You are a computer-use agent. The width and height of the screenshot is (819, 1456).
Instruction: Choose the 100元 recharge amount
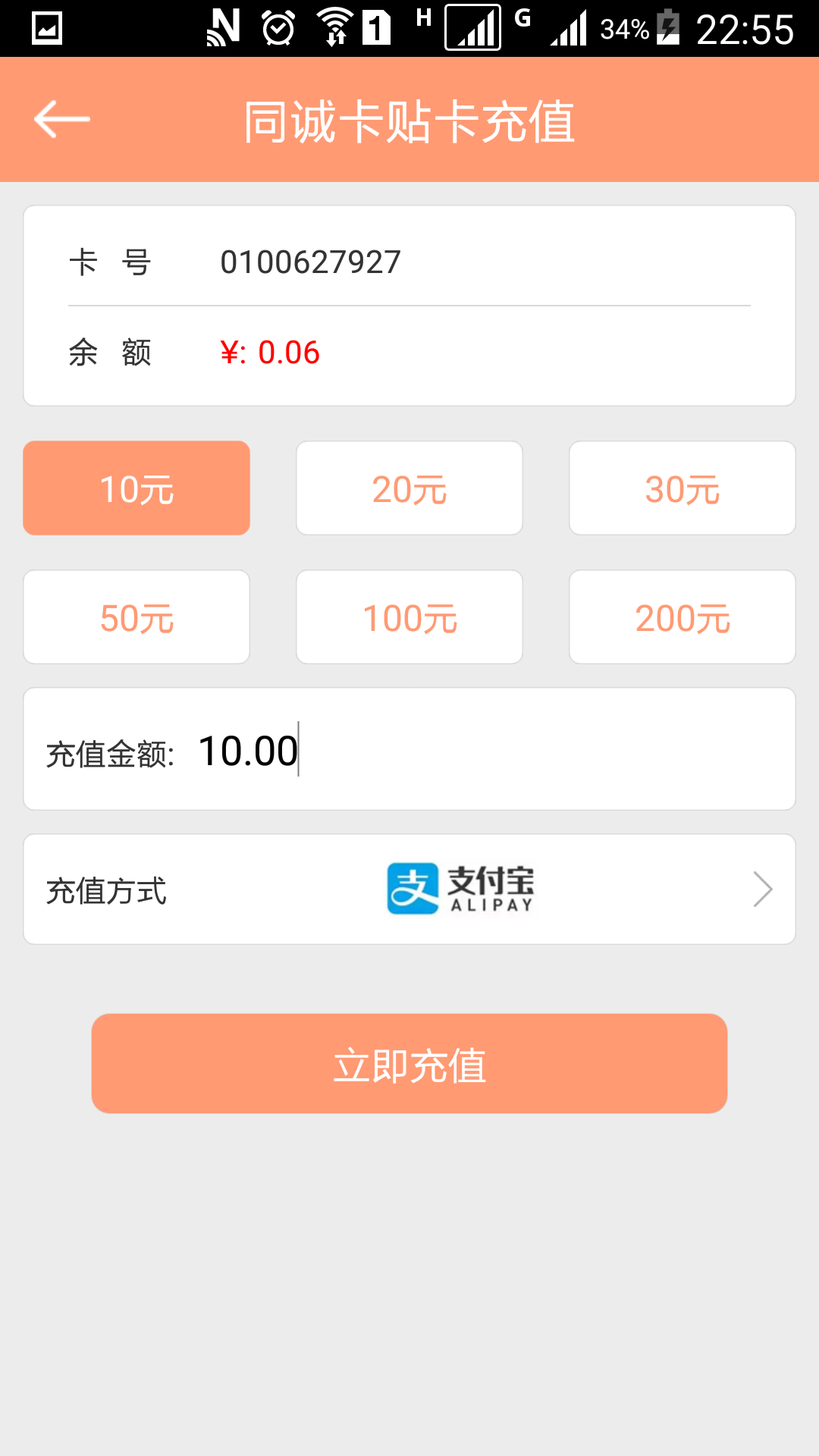coord(409,617)
